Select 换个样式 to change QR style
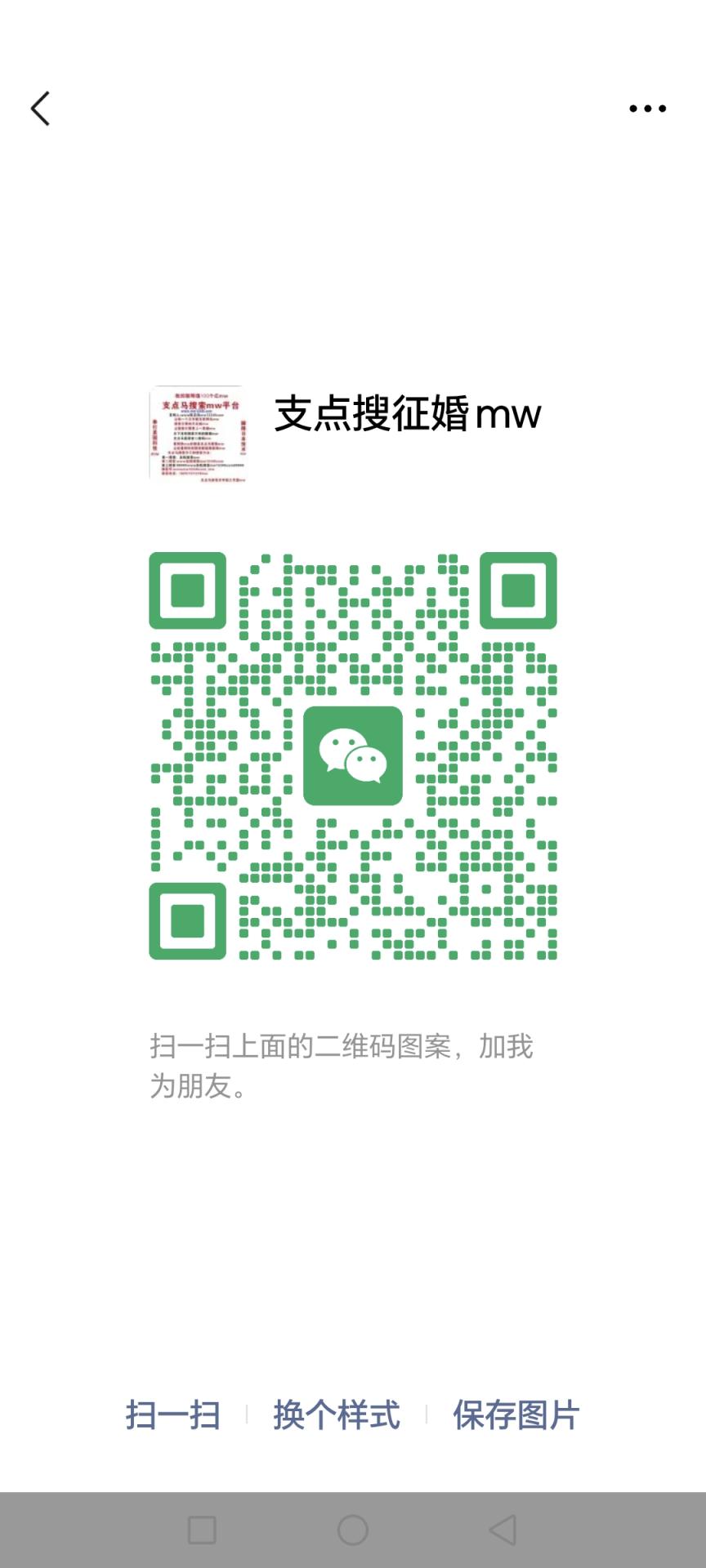This screenshot has width=706, height=1568. [337, 1415]
